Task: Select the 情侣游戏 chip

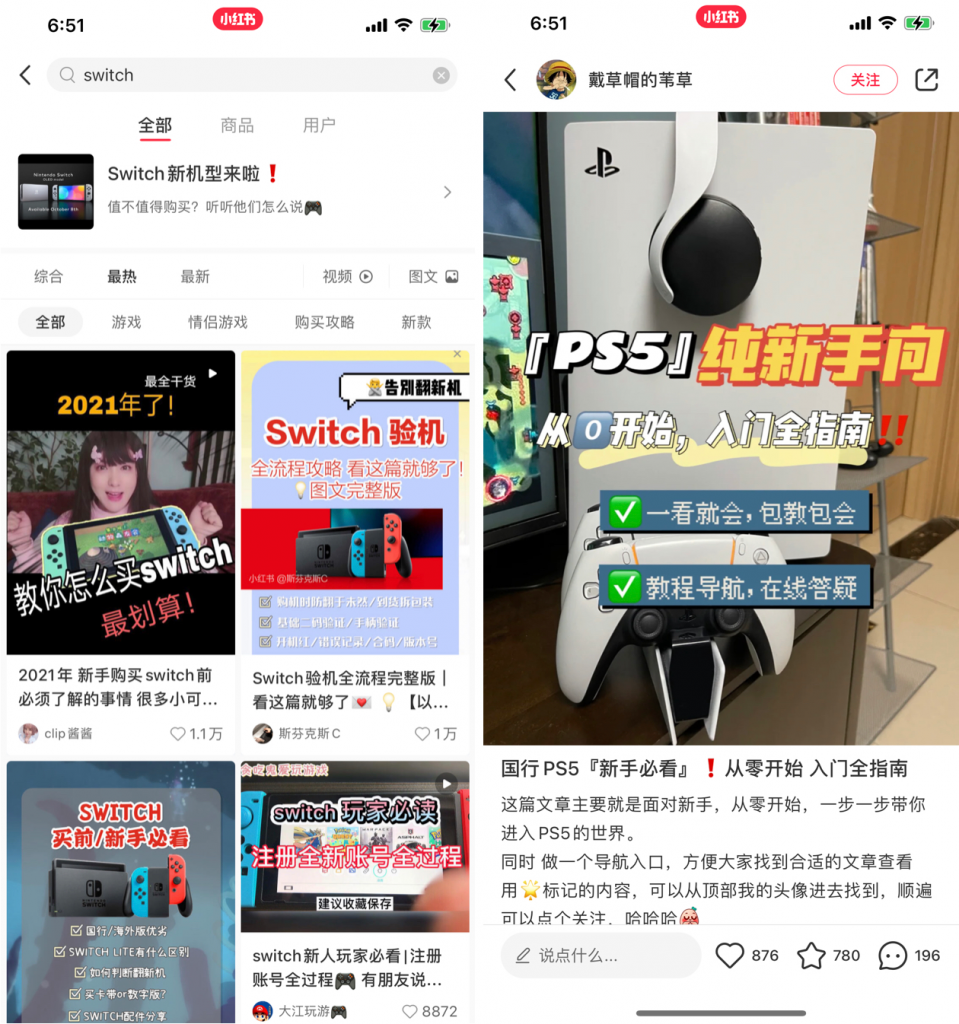Action: pos(218,322)
